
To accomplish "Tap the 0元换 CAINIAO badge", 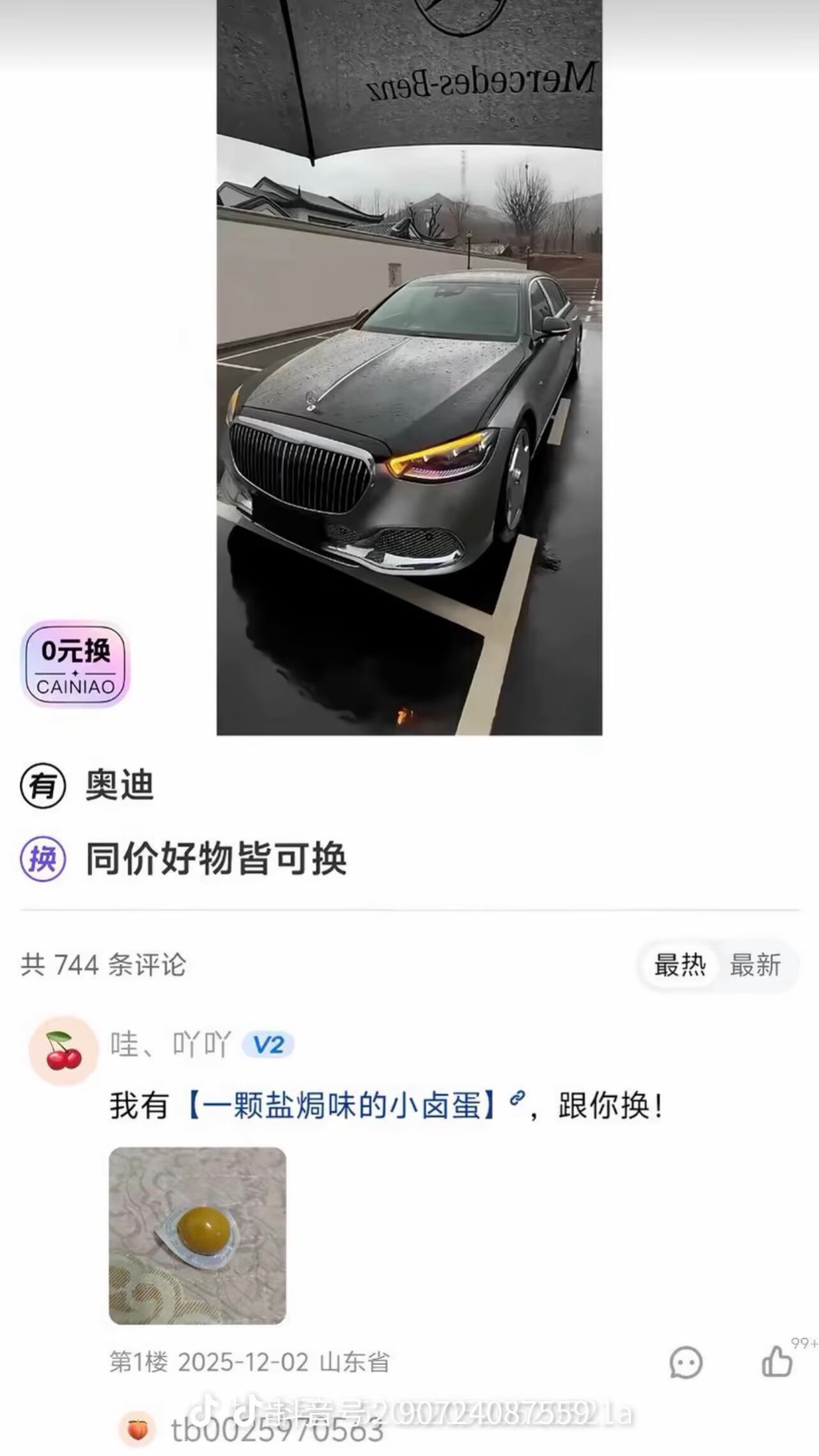I will pyautogui.click(x=75, y=665).
